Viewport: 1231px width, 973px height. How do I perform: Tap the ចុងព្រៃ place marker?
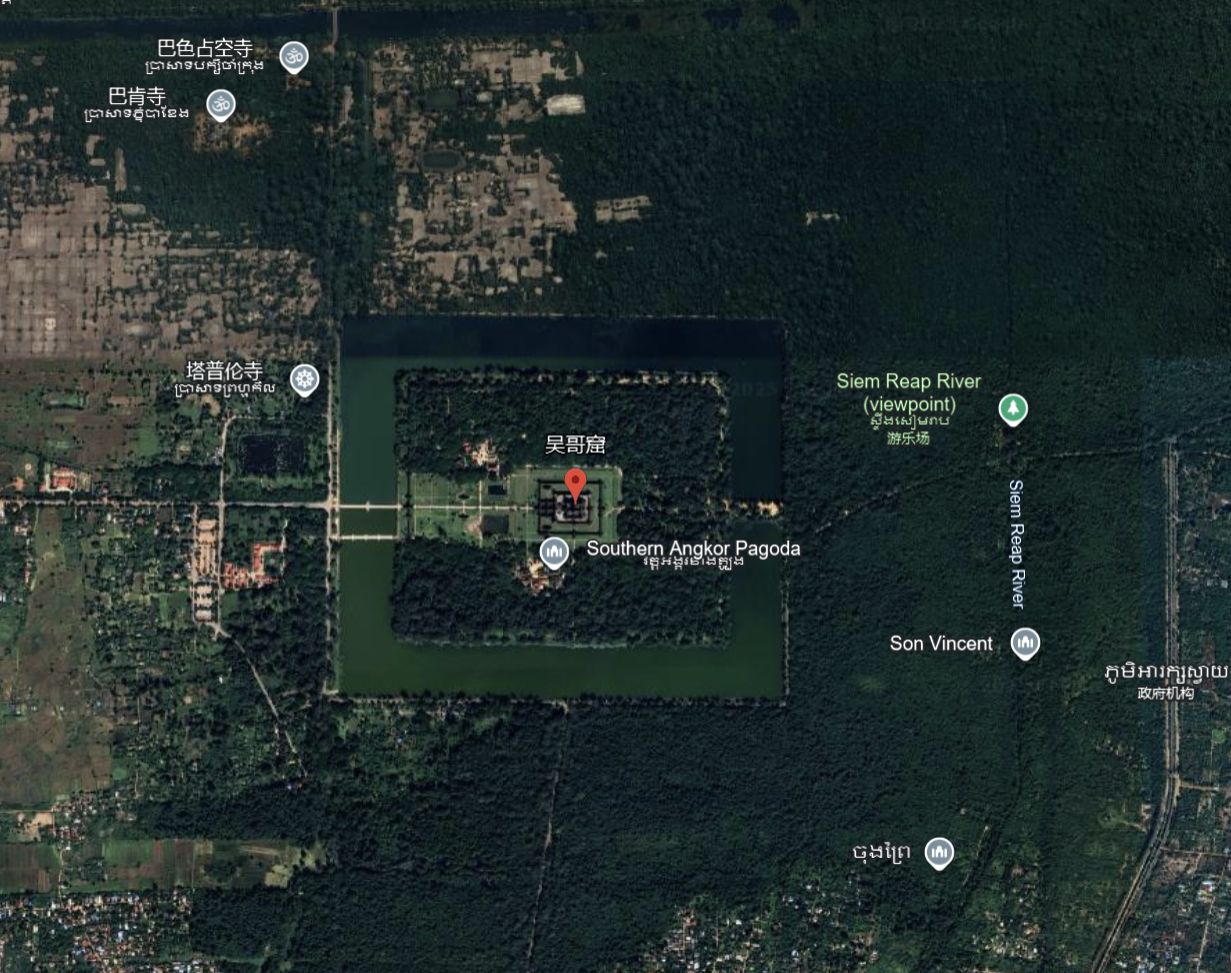click(x=938, y=852)
